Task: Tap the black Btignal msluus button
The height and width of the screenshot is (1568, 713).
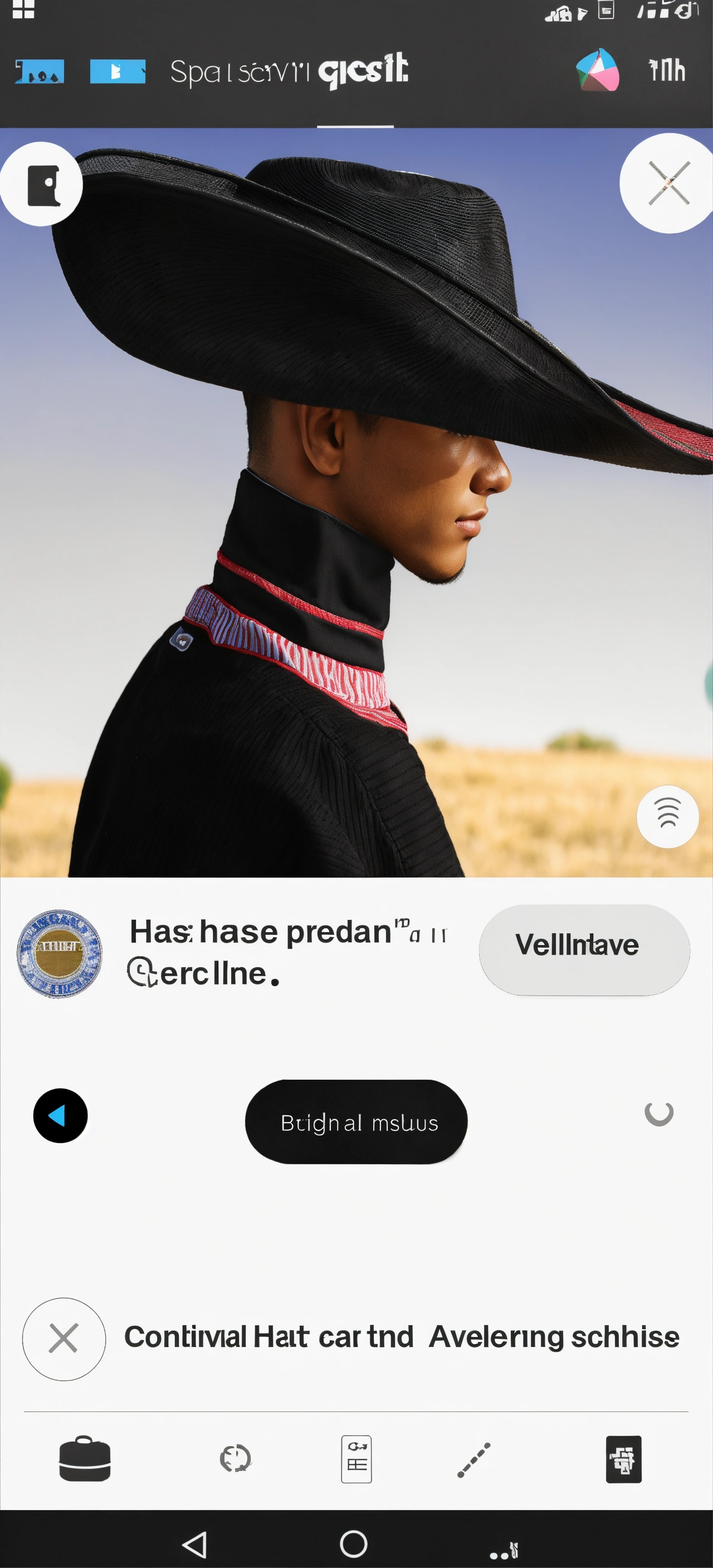Action: tap(356, 1121)
